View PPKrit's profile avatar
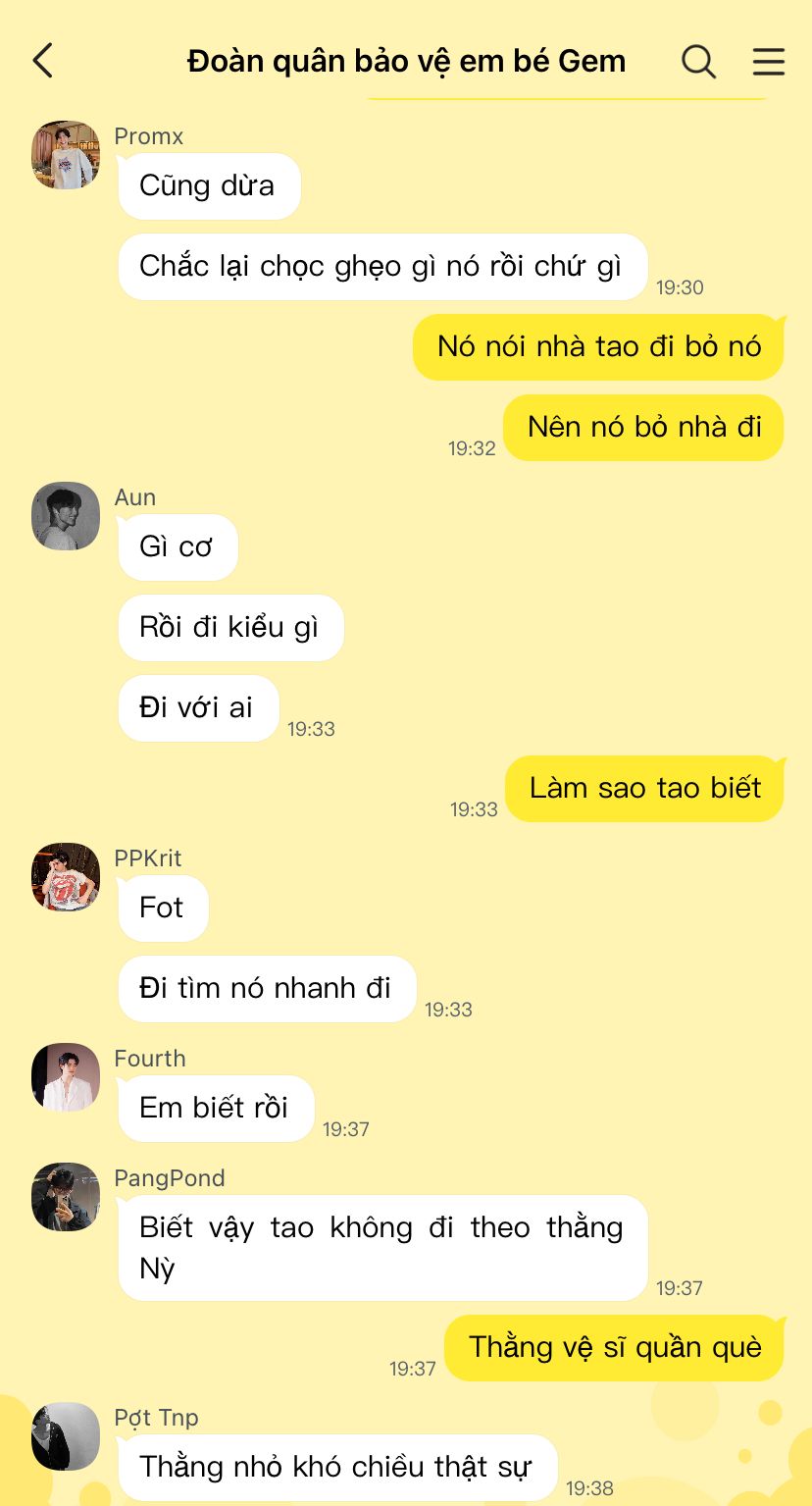Viewport: 812px width, 1506px height. pos(66,877)
